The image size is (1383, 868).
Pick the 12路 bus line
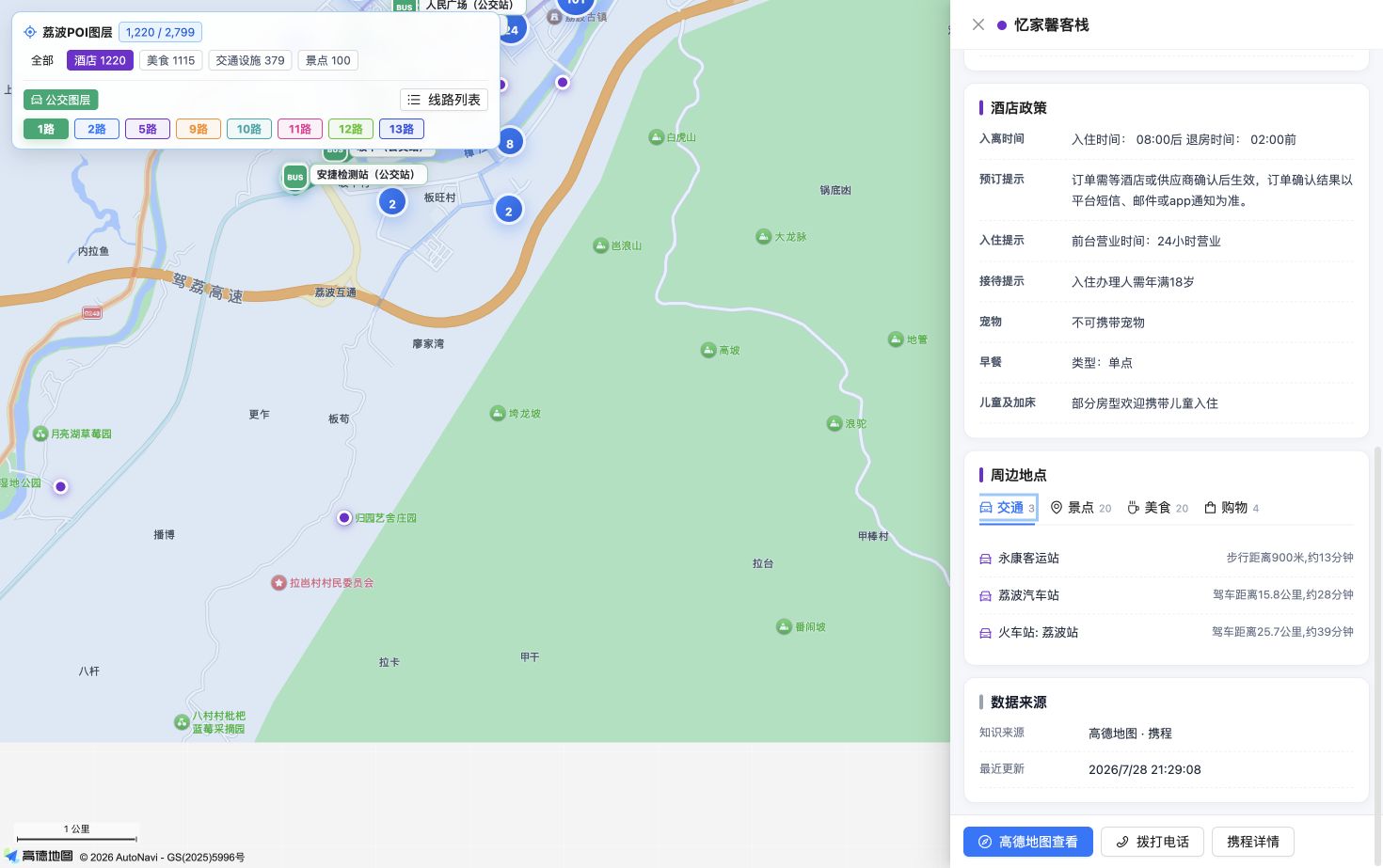[x=351, y=129]
